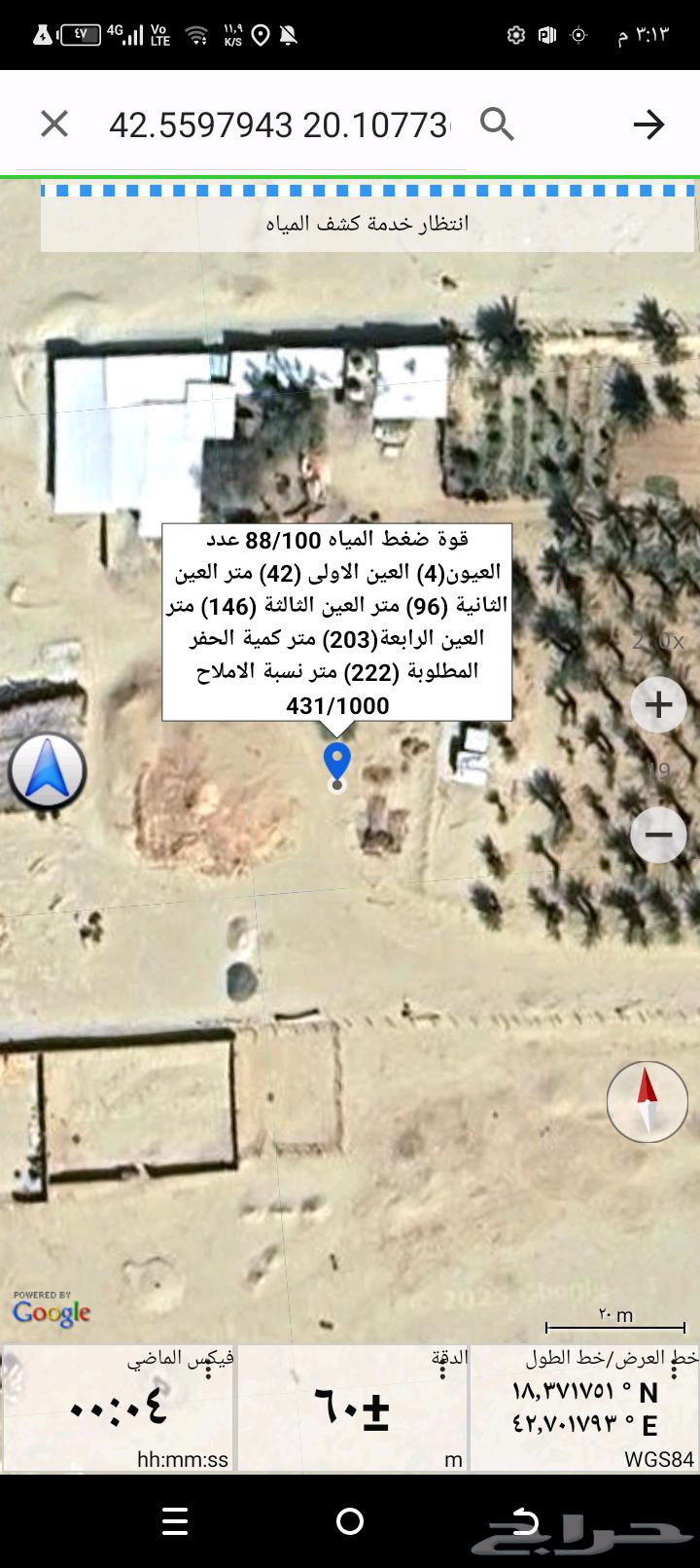
Task: Tap the coordinates search field
Action: tap(278, 125)
